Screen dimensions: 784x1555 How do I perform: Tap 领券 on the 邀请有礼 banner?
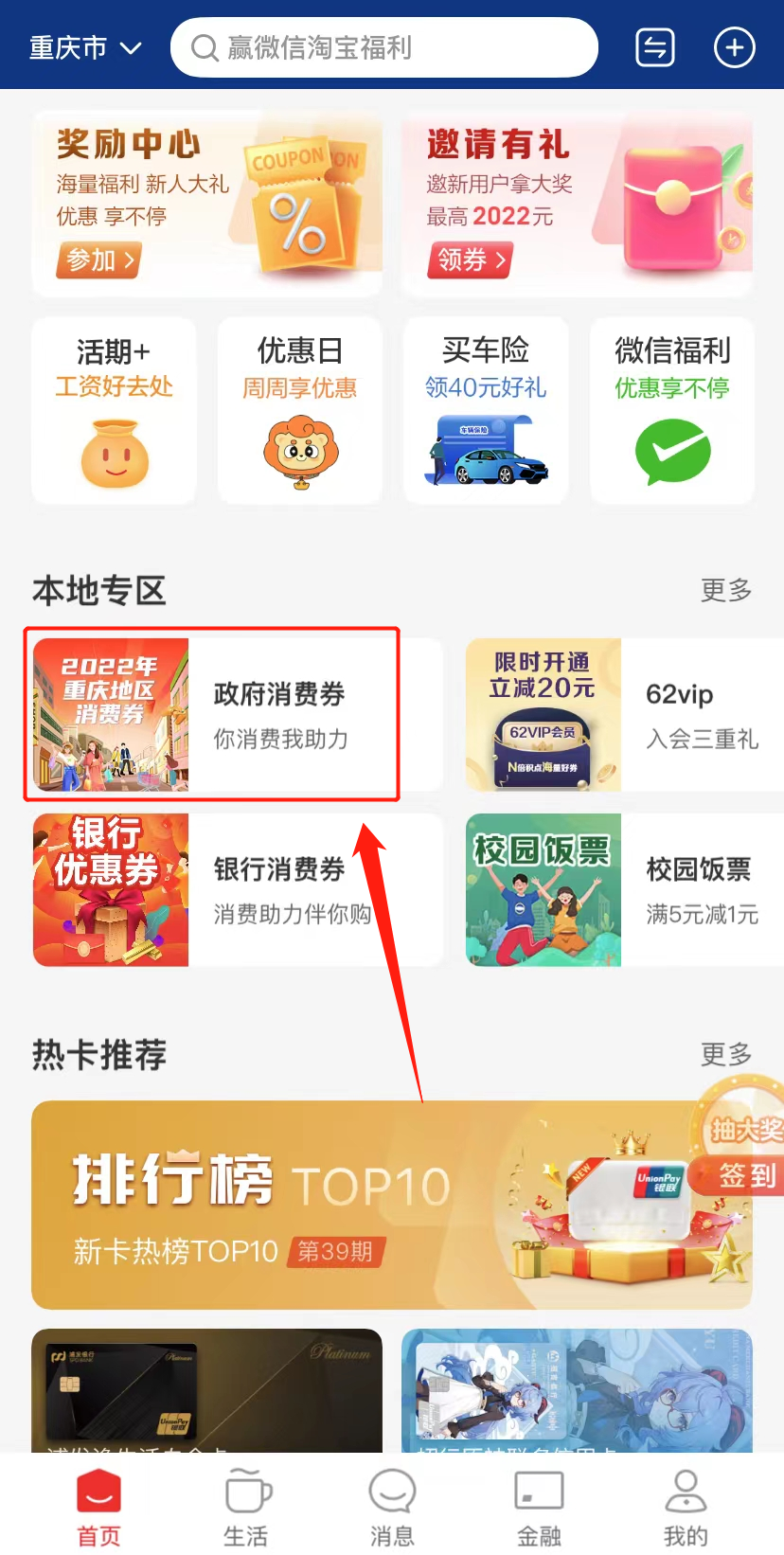472,259
